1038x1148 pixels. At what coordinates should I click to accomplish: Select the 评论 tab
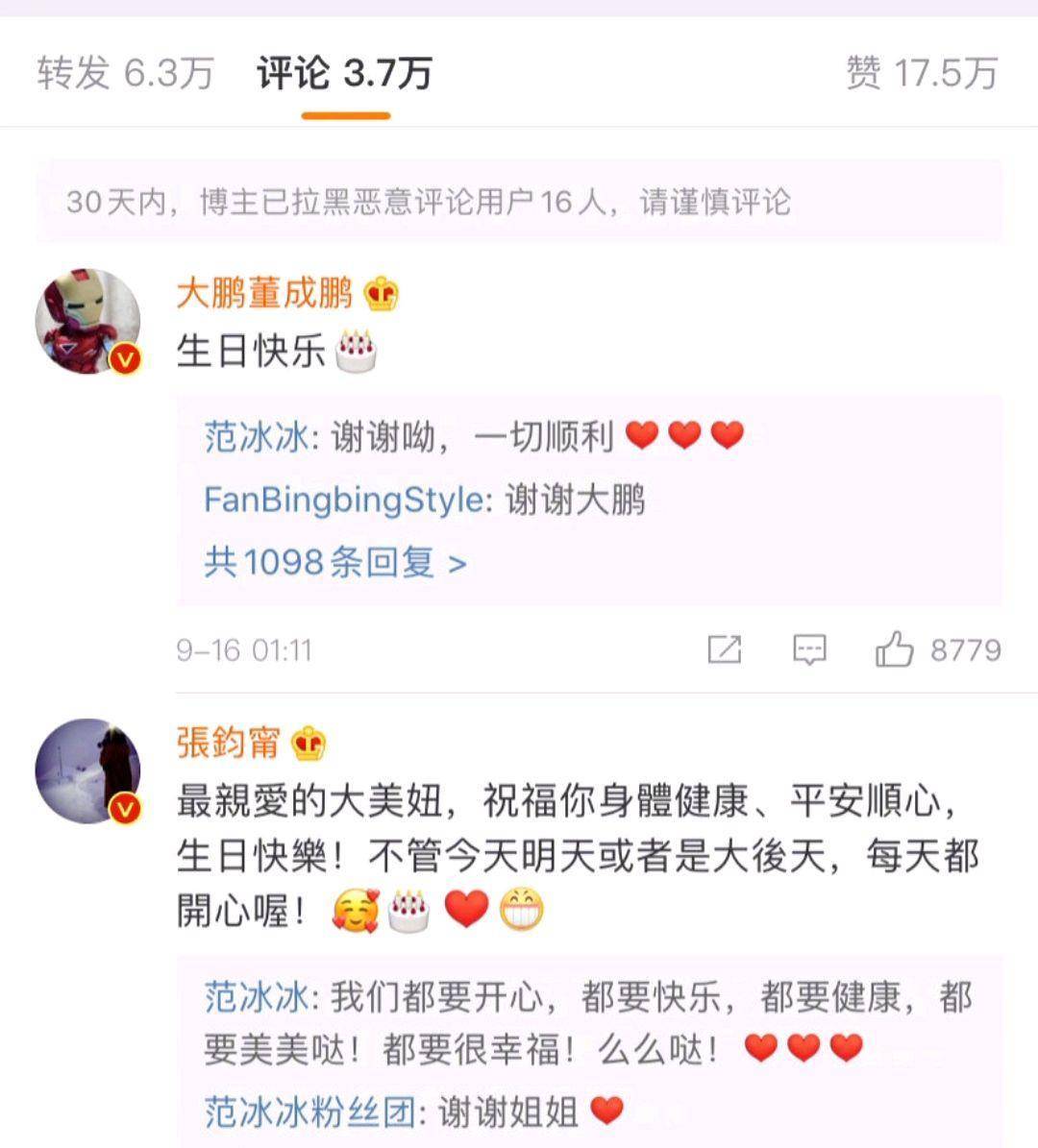344,73
